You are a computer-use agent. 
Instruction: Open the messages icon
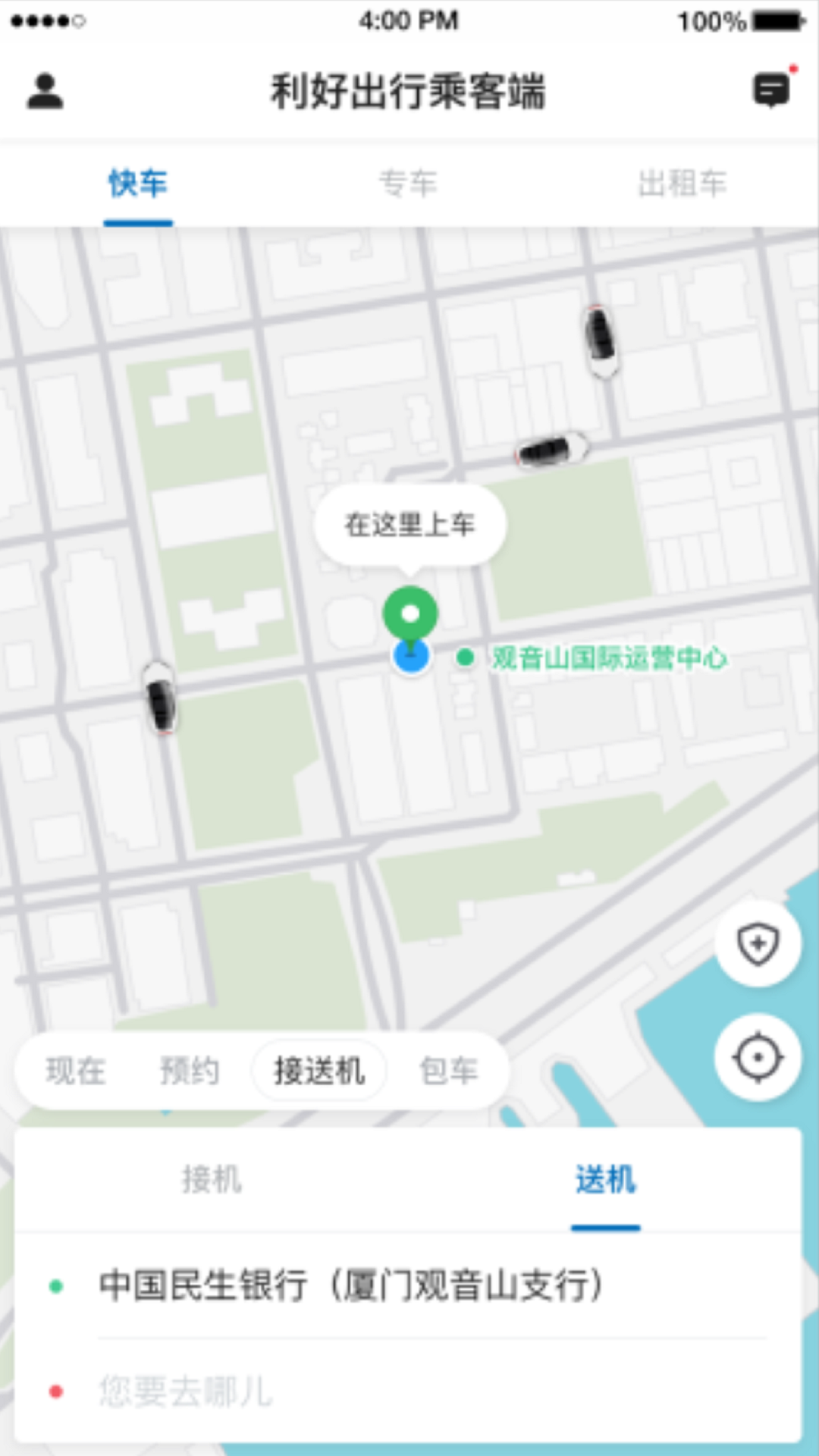771,91
